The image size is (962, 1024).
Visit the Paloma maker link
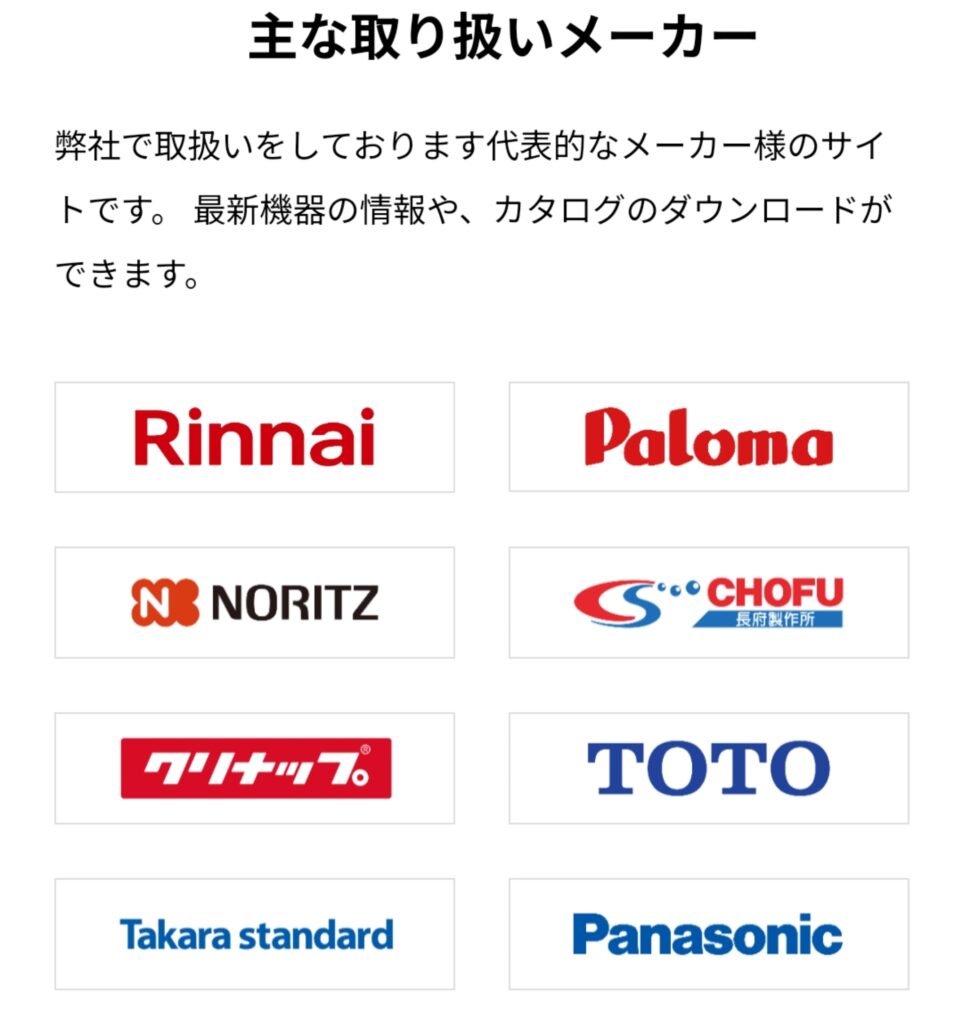click(x=708, y=437)
